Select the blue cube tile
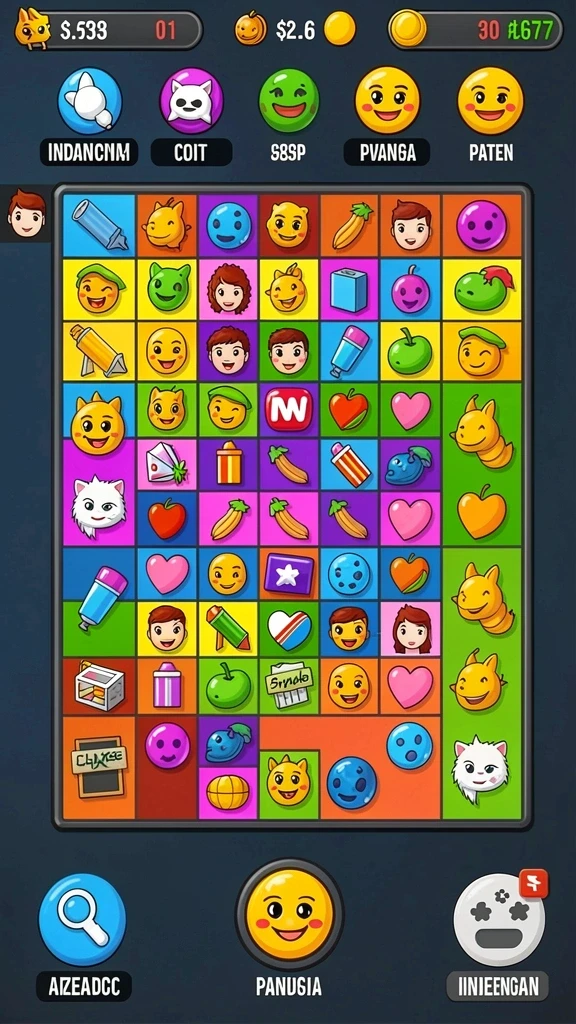Screen dimensions: 576x1024 (x=348, y=290)
